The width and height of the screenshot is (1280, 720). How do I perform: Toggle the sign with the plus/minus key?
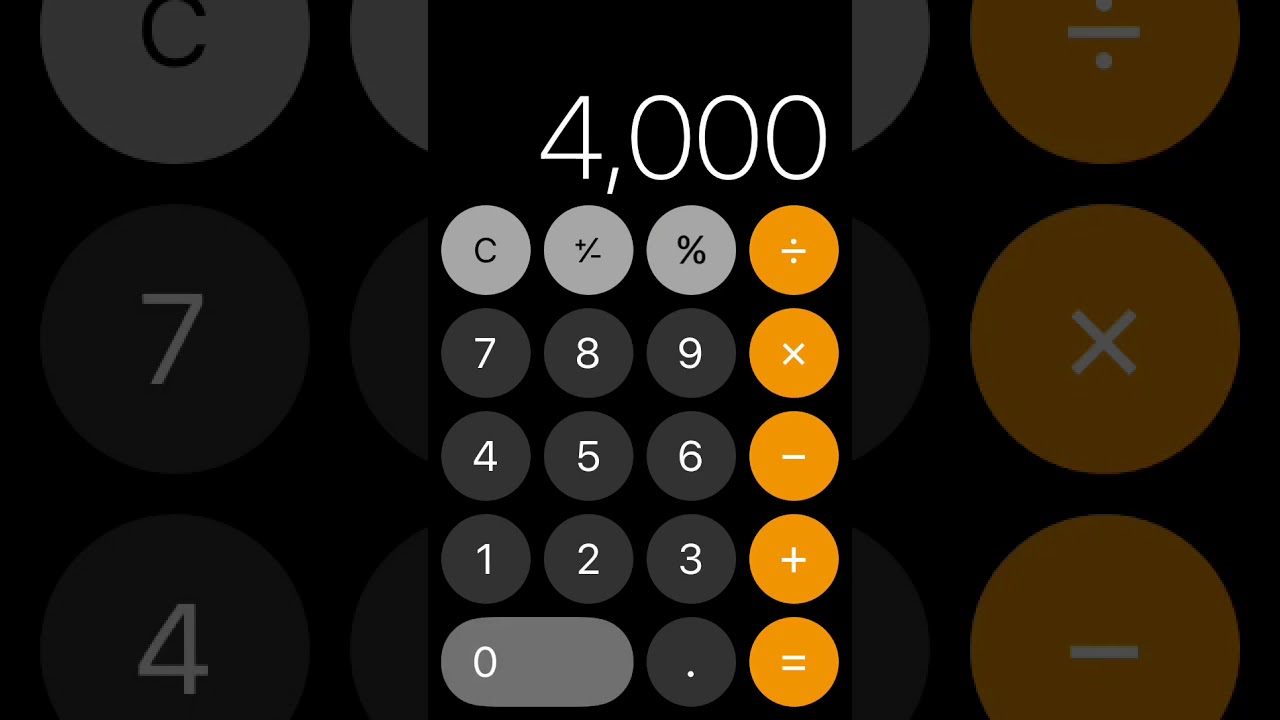pos(588,250)
